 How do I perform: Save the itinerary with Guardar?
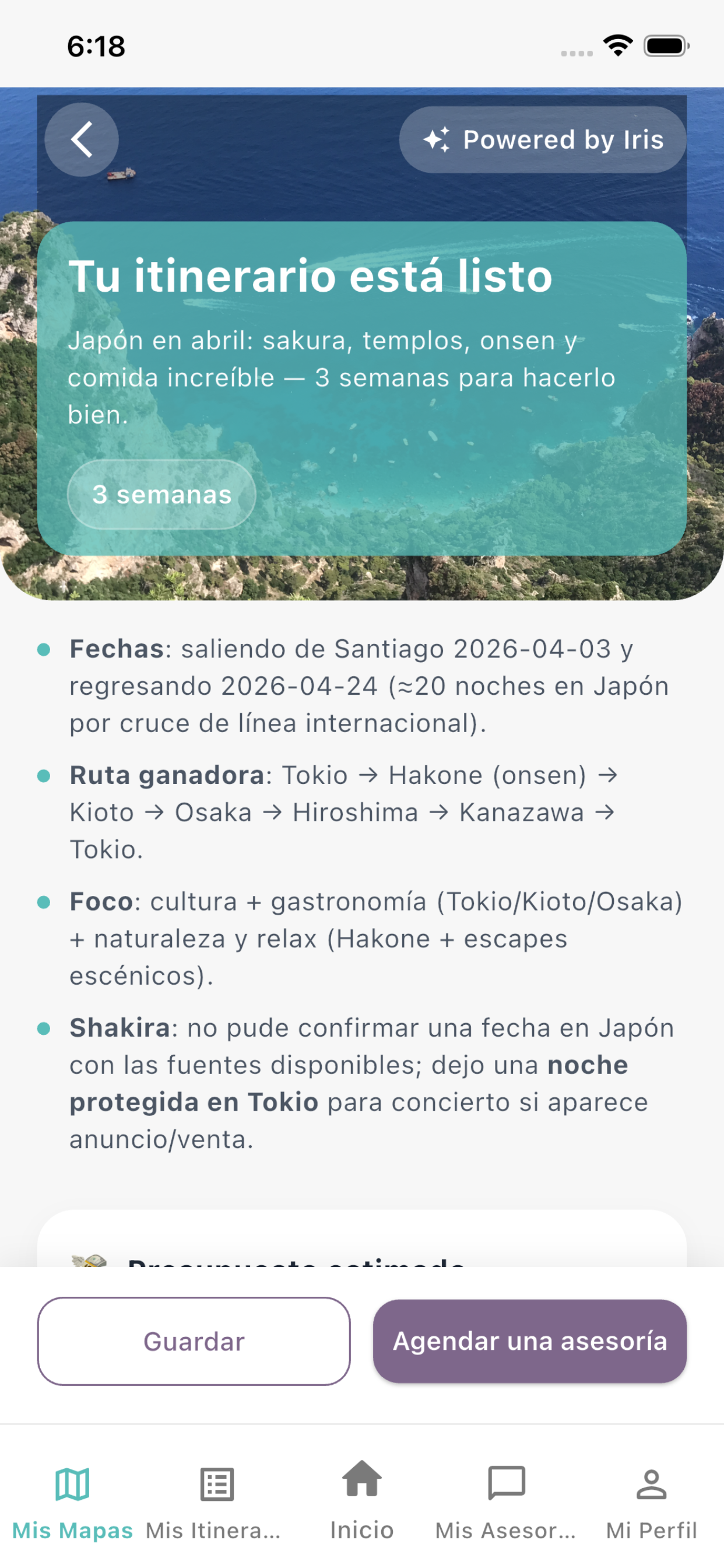(194, 1341)
